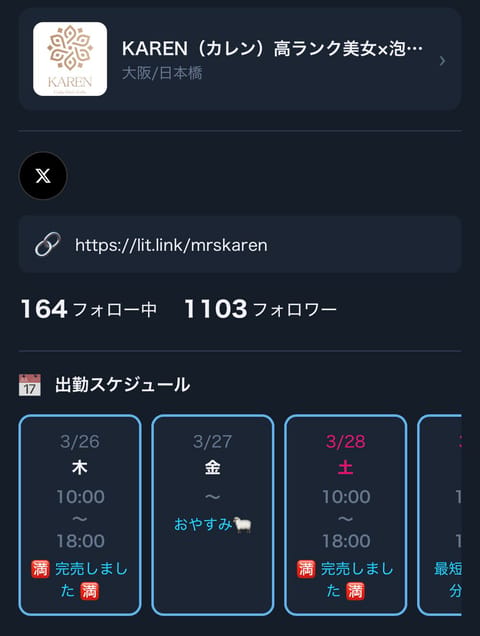Image resolution: width=480 pixels, height=636 pixels.
Task: Select the 3/28 Saturday schedule card
Action: pos(346,515)
